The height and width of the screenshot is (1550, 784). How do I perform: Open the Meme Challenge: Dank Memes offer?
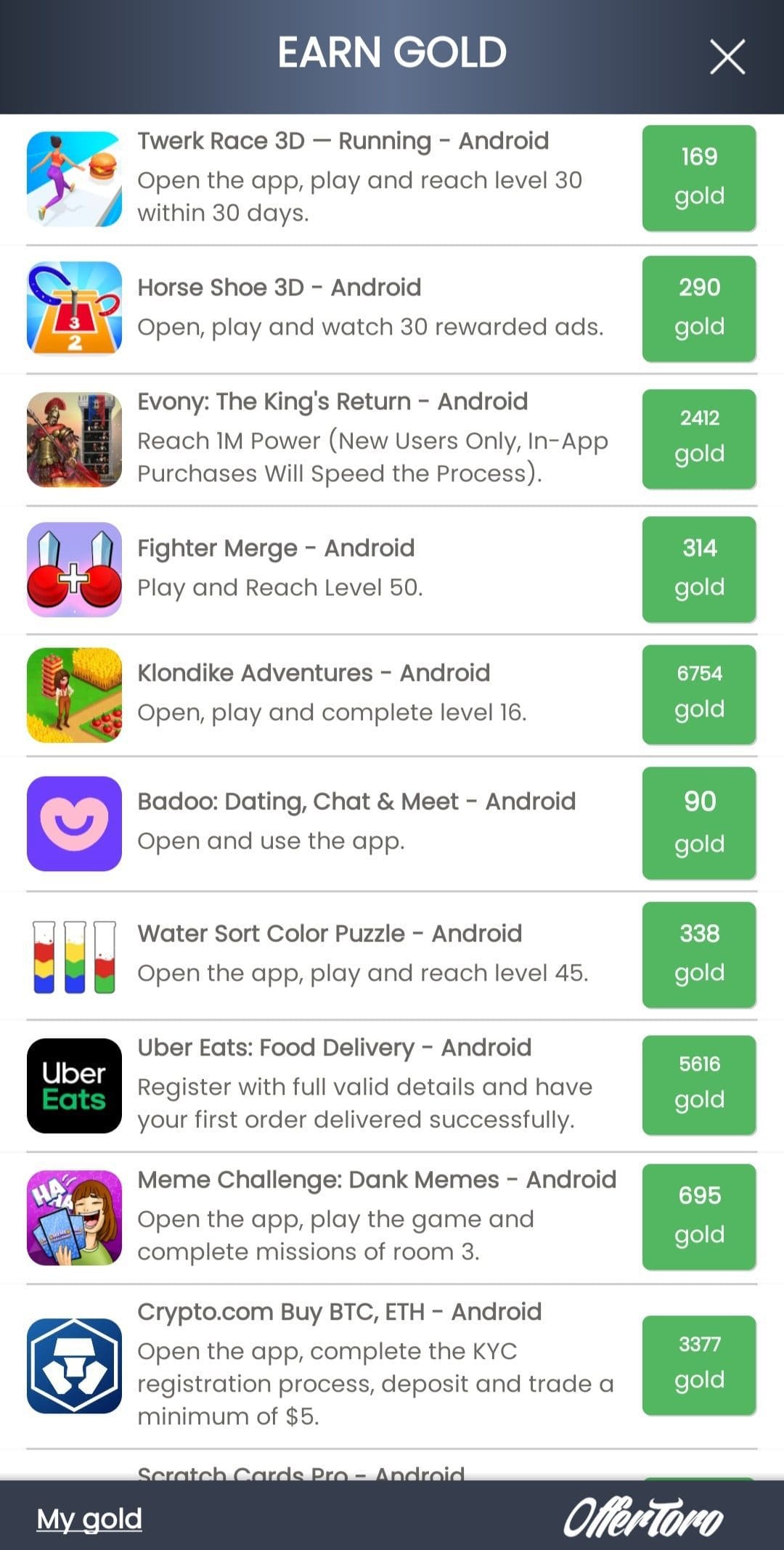coord(392,1217)
